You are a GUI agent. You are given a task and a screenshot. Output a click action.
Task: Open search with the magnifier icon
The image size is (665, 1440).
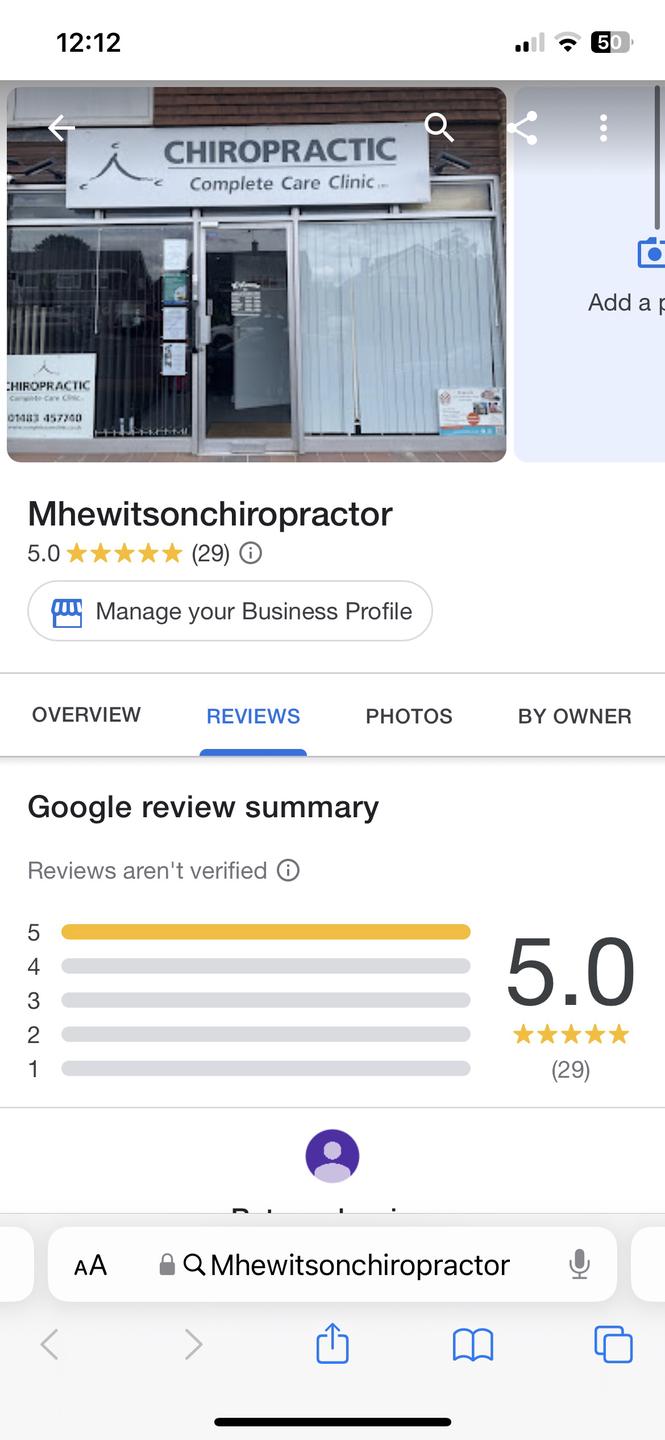(439, 128)
